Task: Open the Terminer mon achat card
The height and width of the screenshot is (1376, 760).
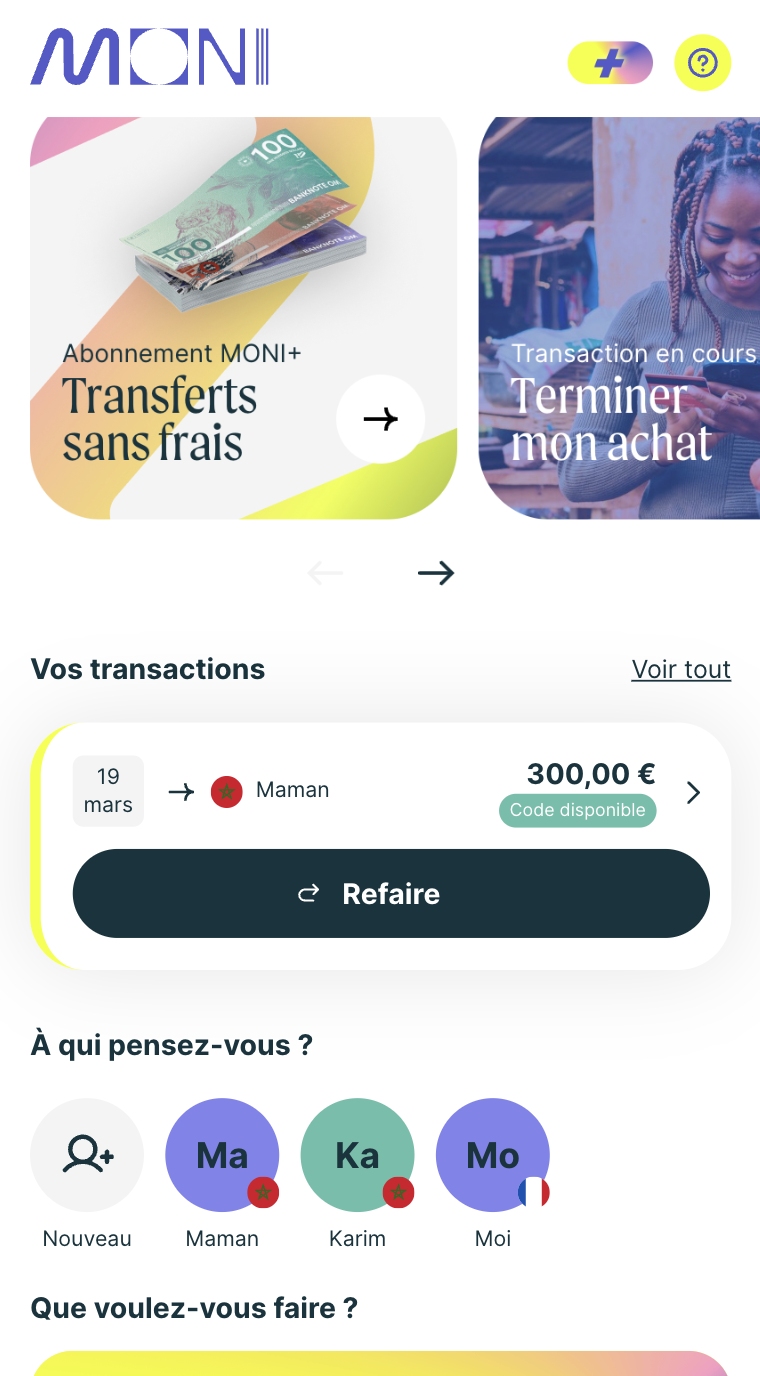Action: coord(618,320)
